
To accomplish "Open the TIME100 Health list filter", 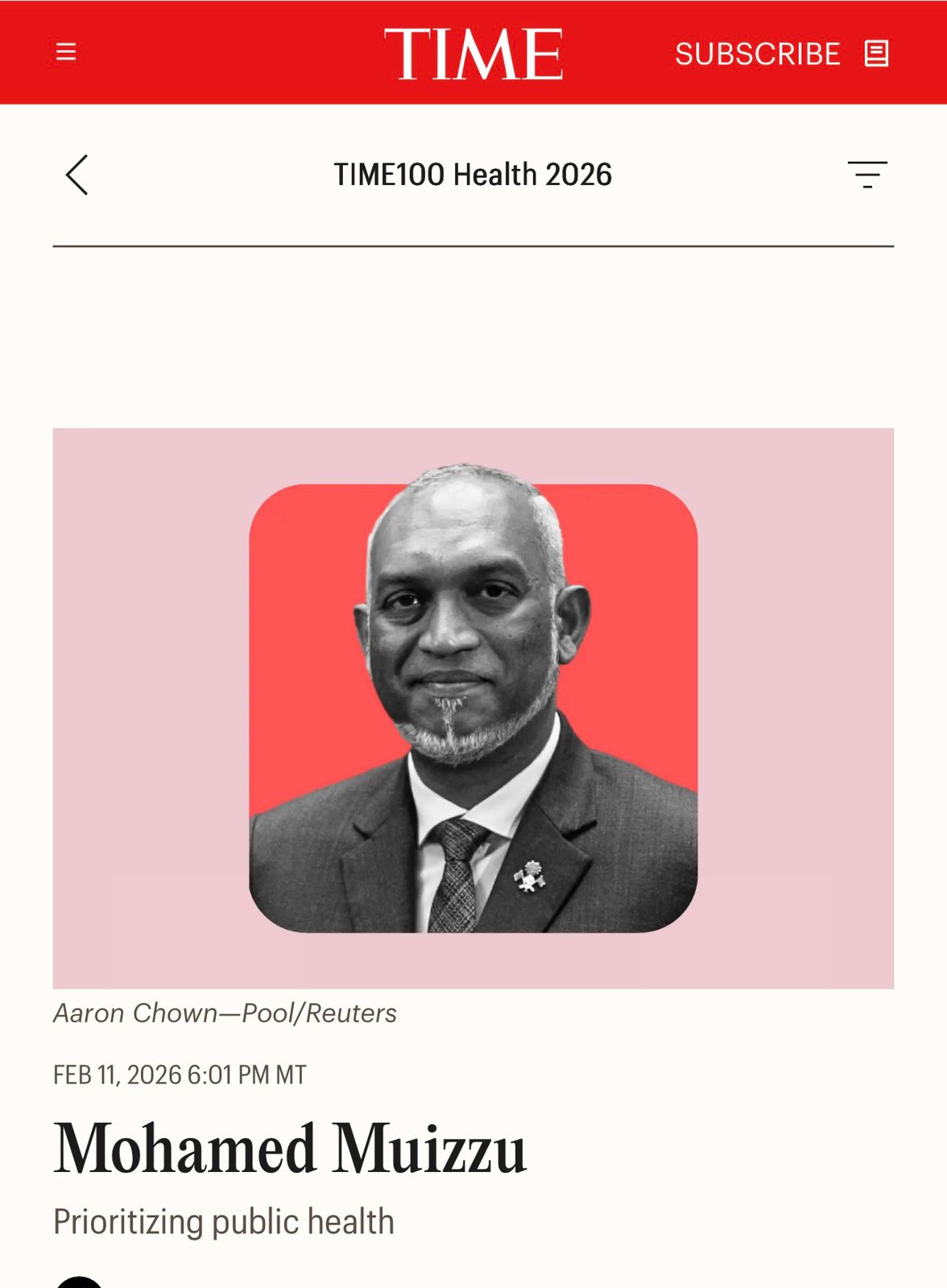I will [x=867, y=175].
